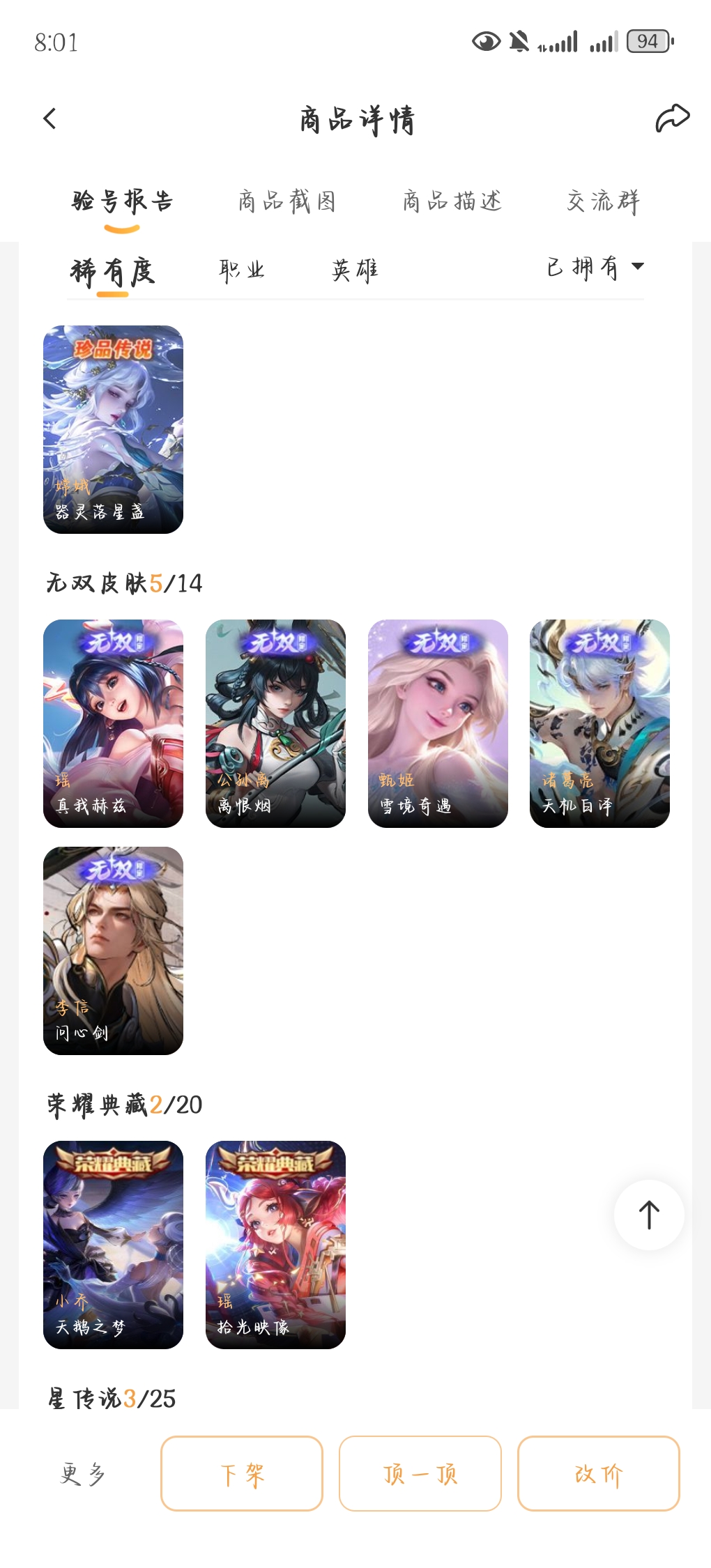Open 李信 问心剑 skin card
Viewport: 711px width, 1568px height.
pyautogui.click(x=113, y=951)
